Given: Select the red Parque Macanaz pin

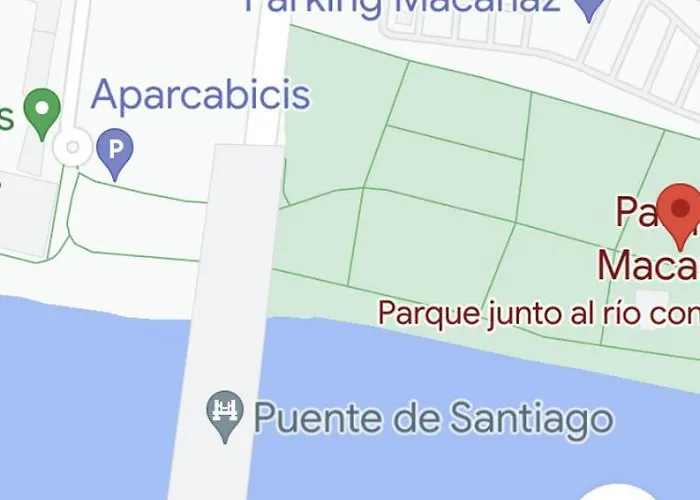Looking at the screenshot, I should (x=684, y=212).
